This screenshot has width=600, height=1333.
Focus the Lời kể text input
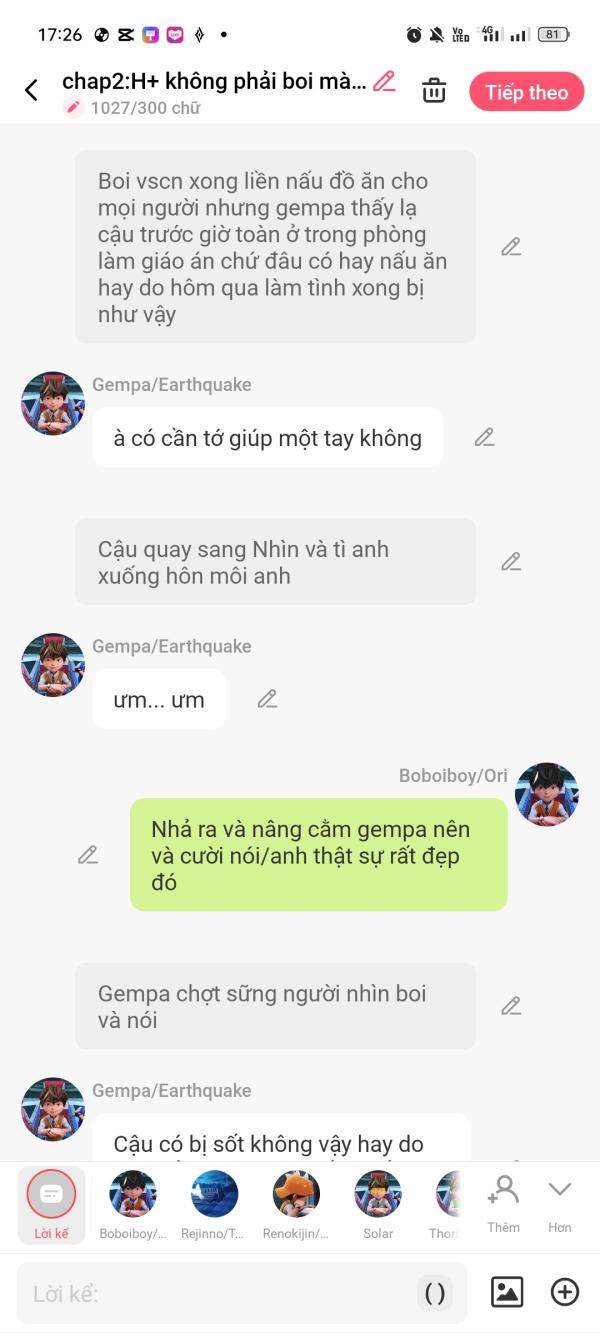click(x=222, y=1293)
